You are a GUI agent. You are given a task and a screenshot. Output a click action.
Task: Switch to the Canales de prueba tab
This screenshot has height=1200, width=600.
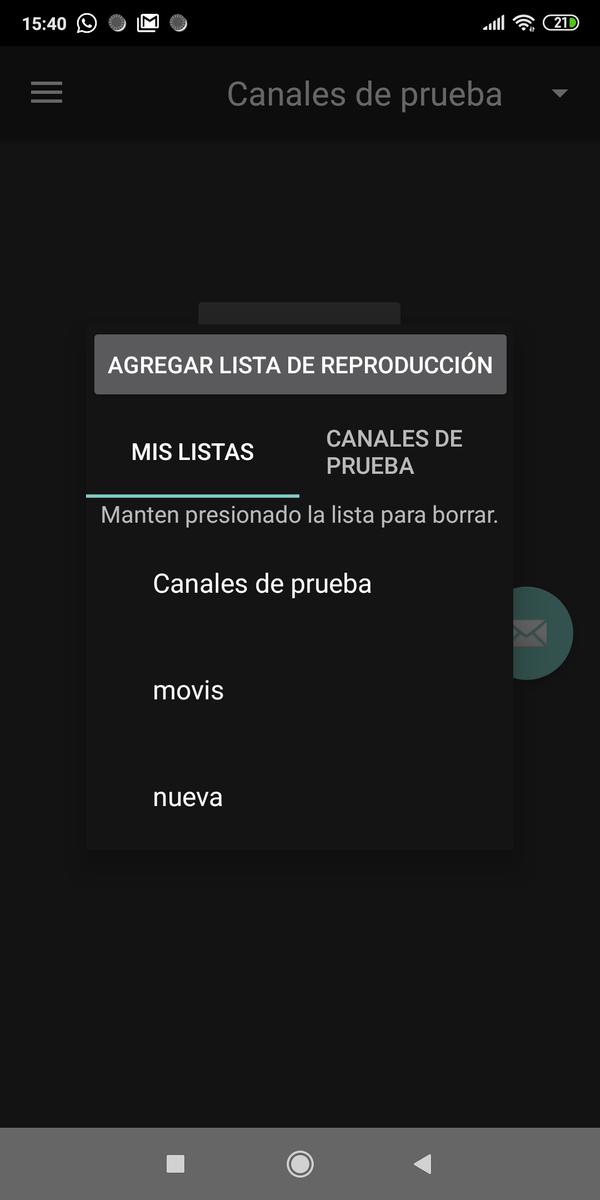(394, 452)
